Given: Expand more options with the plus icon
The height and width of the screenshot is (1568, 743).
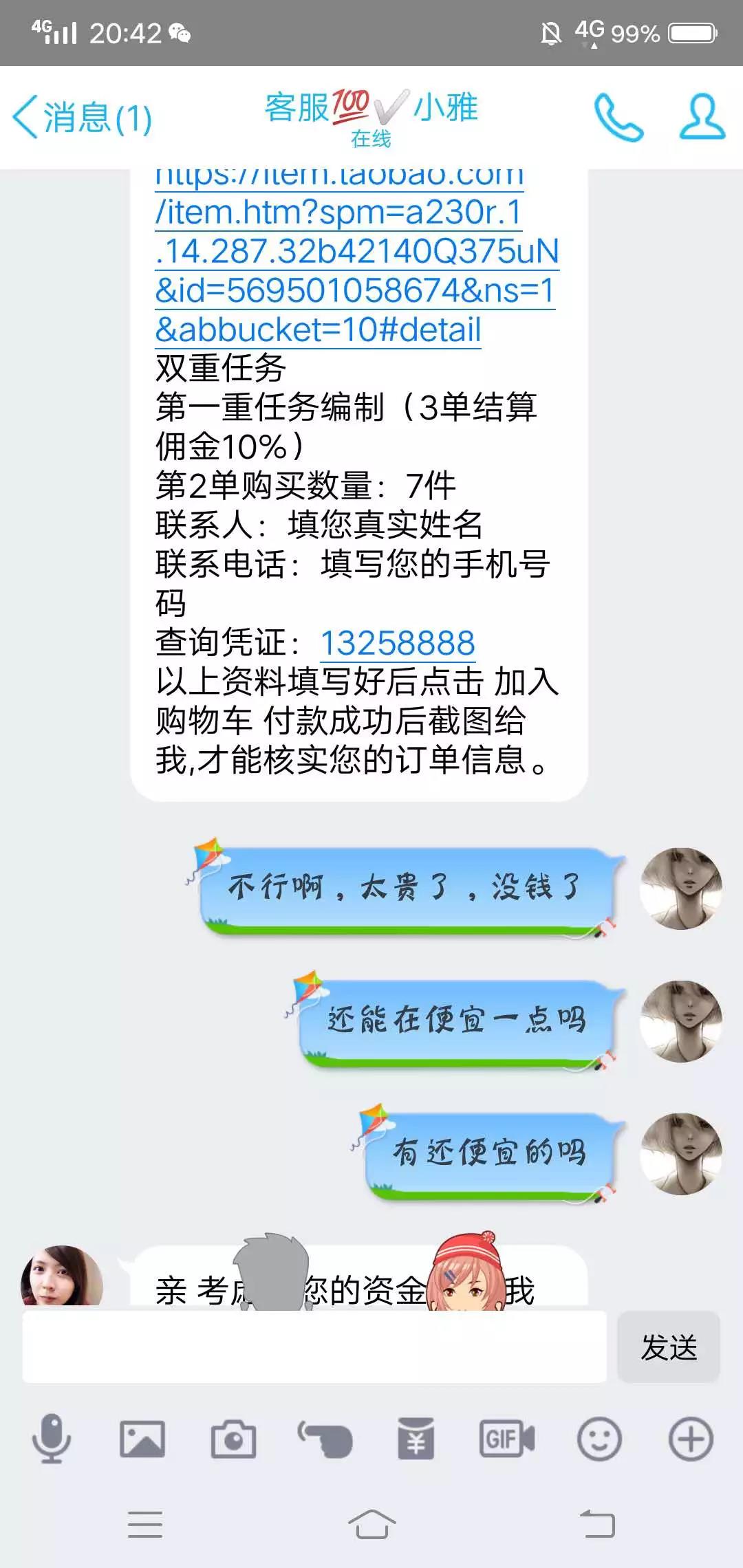Looking at the screenshot, I should pyautogui.click(x=690, y=1439).
